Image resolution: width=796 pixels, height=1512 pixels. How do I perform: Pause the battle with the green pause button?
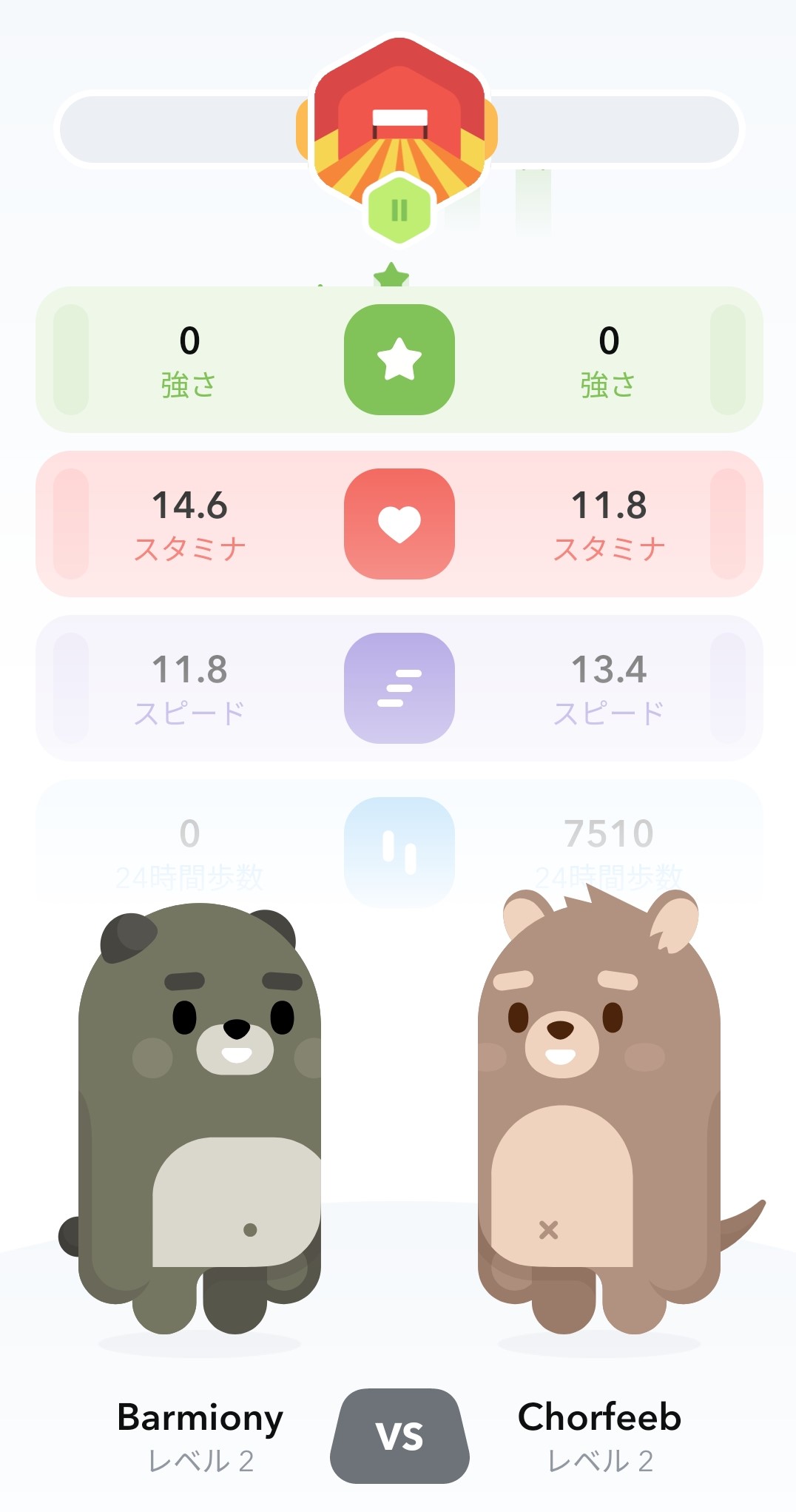pos(399,210)
